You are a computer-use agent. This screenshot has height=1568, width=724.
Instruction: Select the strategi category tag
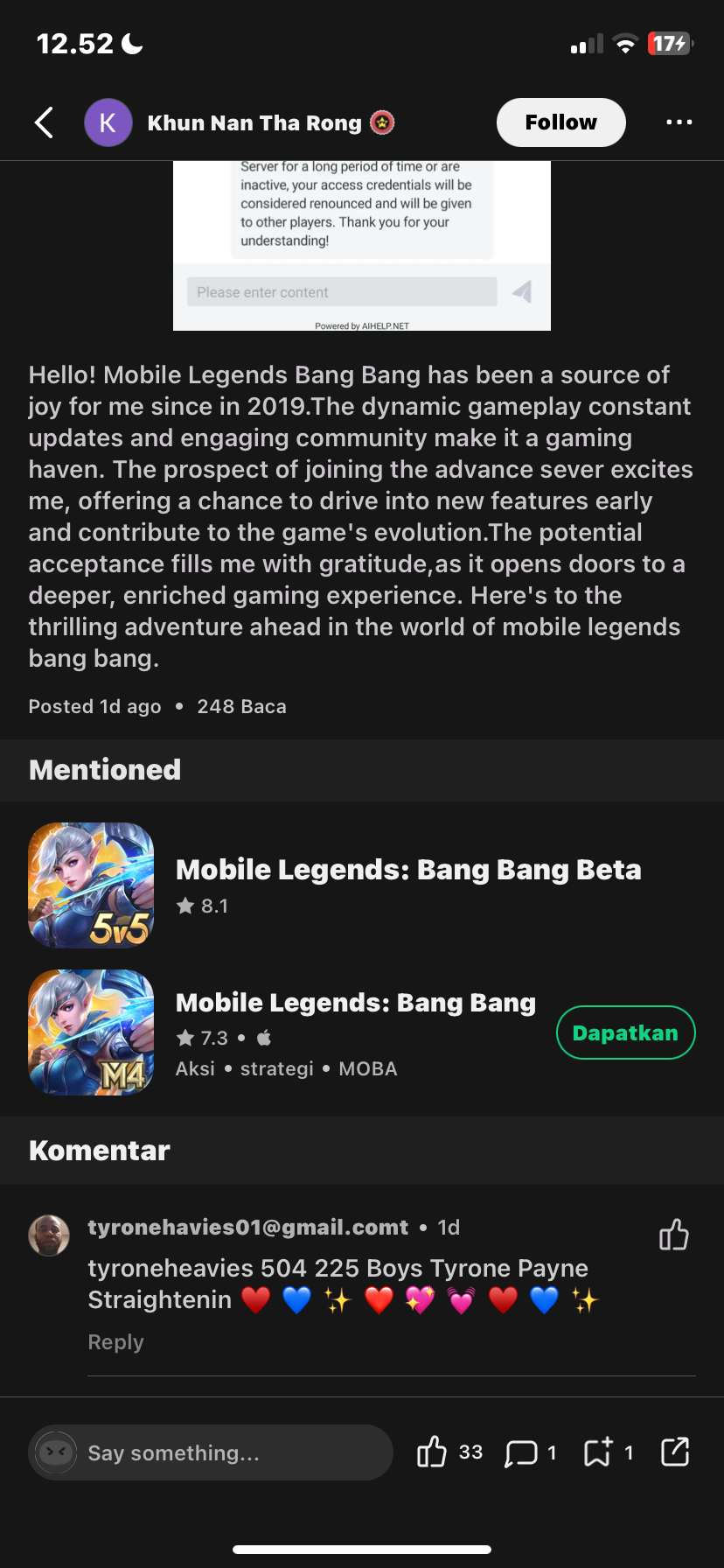tap(276, 1068)
